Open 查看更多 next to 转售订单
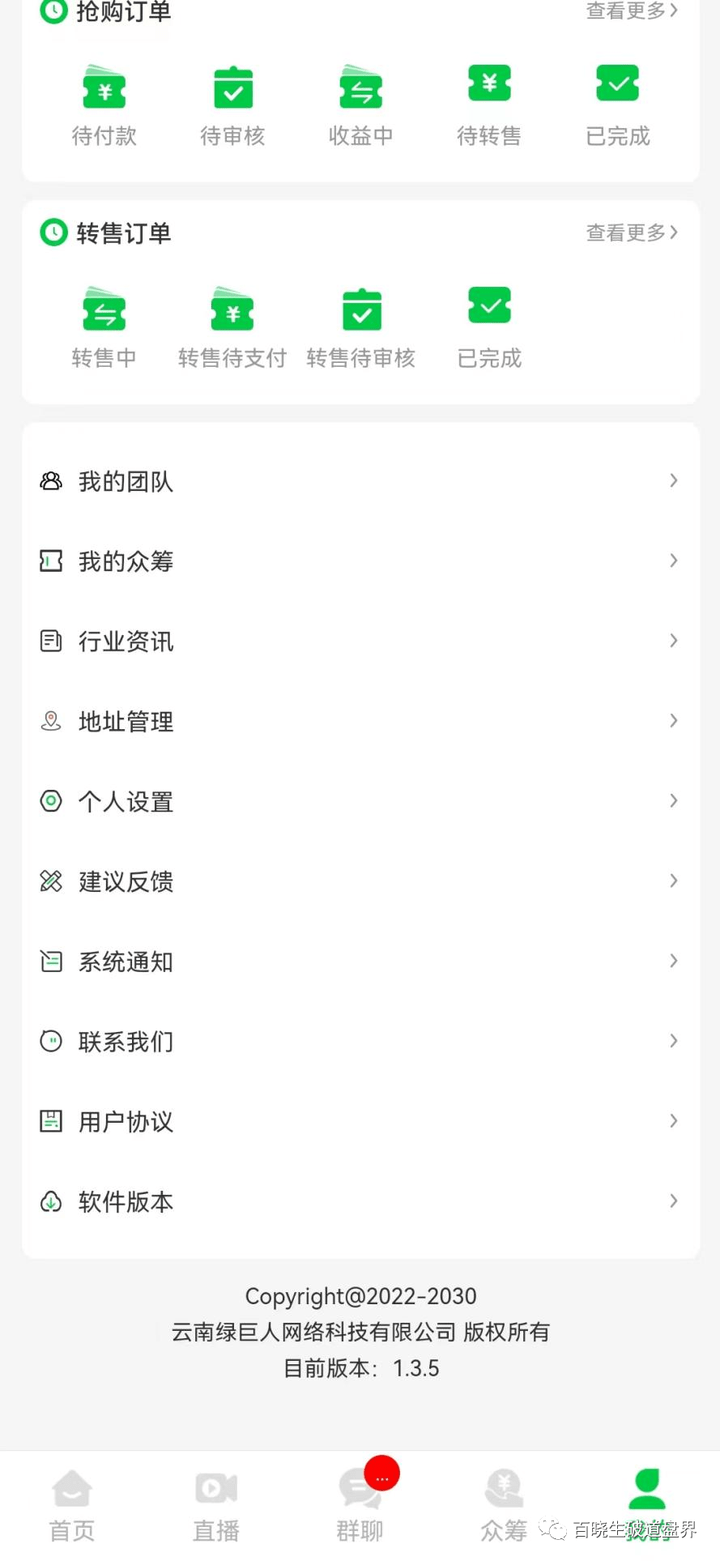 click(x=631, y=232)
